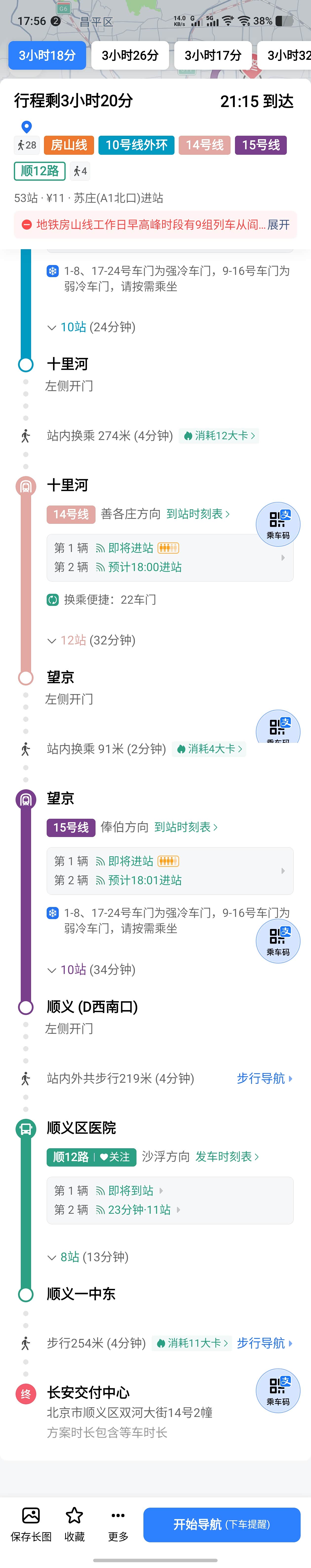The width and height of the screenshot is (311, 1568).
Task: View the 消耗12大卡 calorie detail
Action: (219, 436)
